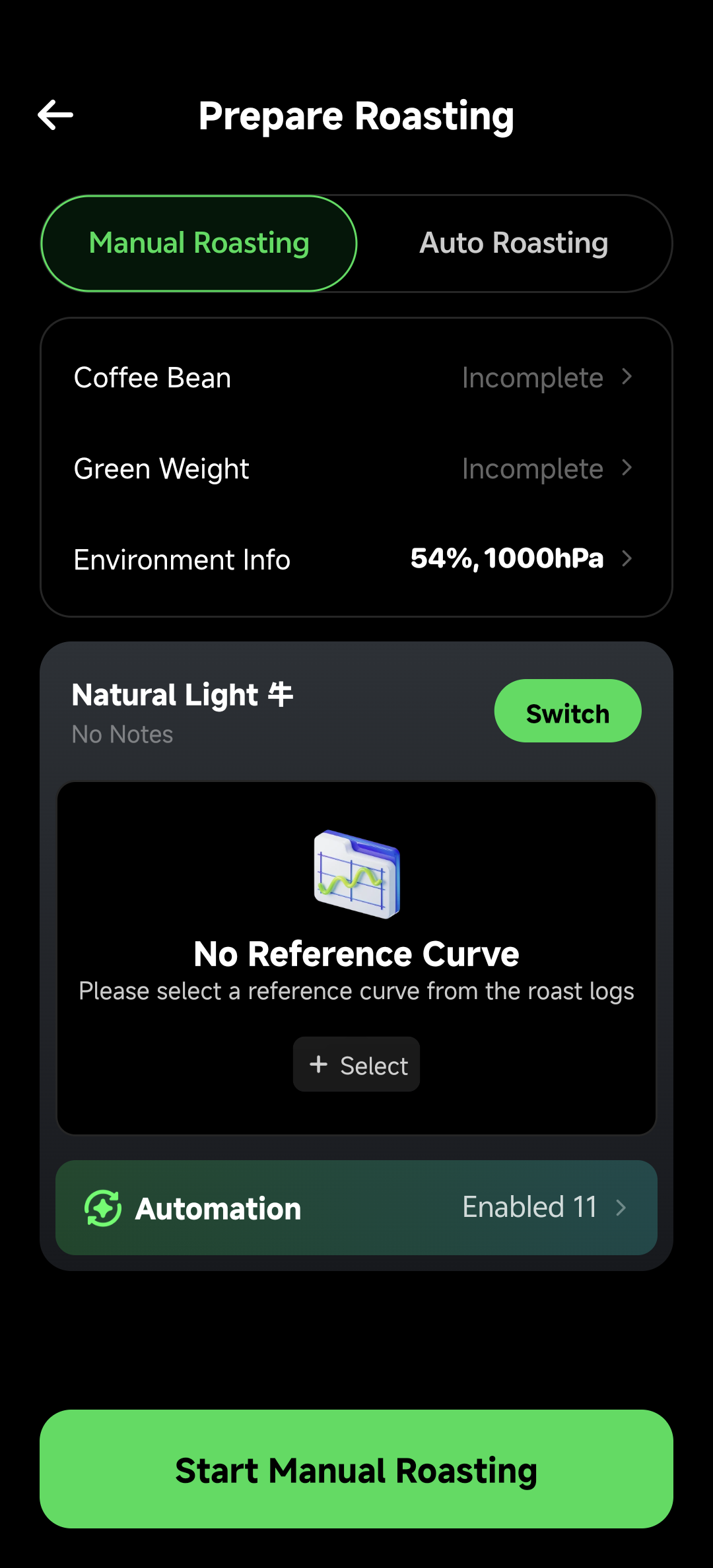Click the Automation refresh icon
This screenshot has height=1568, width=713.
[104, 1208]
